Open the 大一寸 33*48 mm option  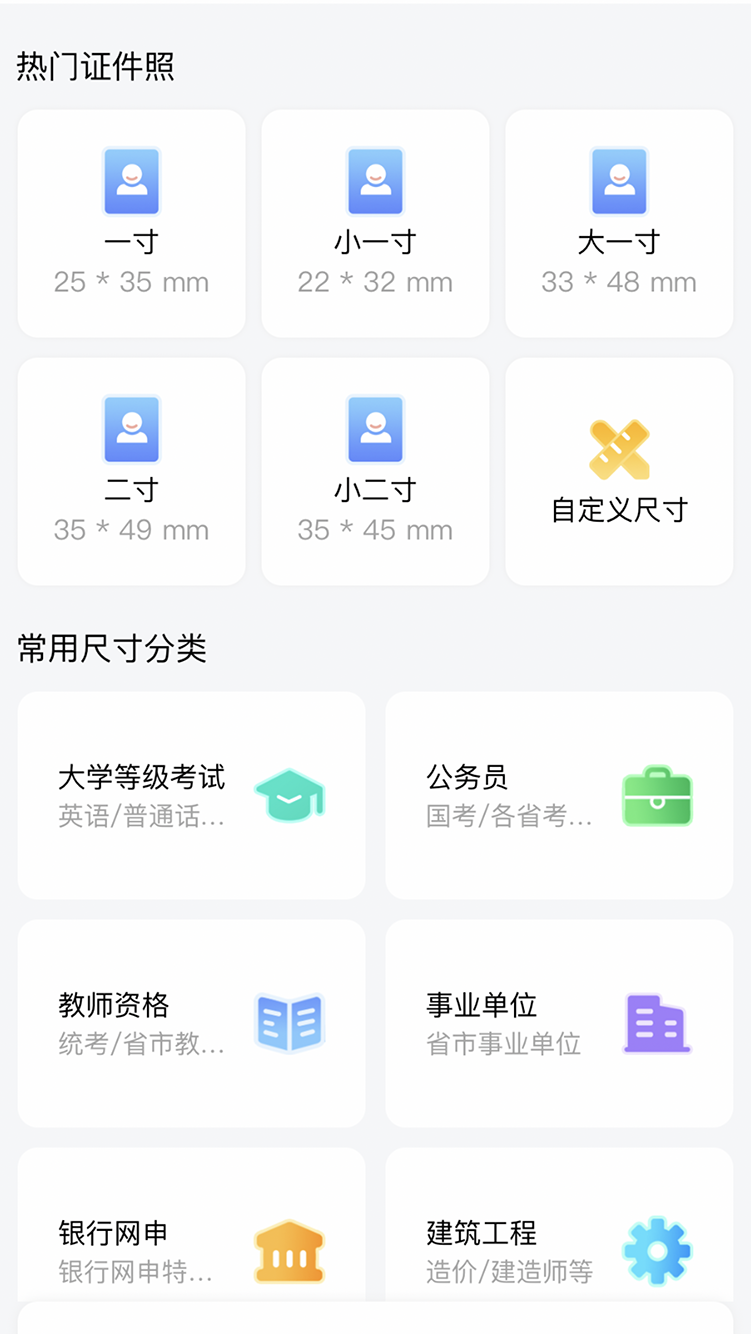coord(619,224)
